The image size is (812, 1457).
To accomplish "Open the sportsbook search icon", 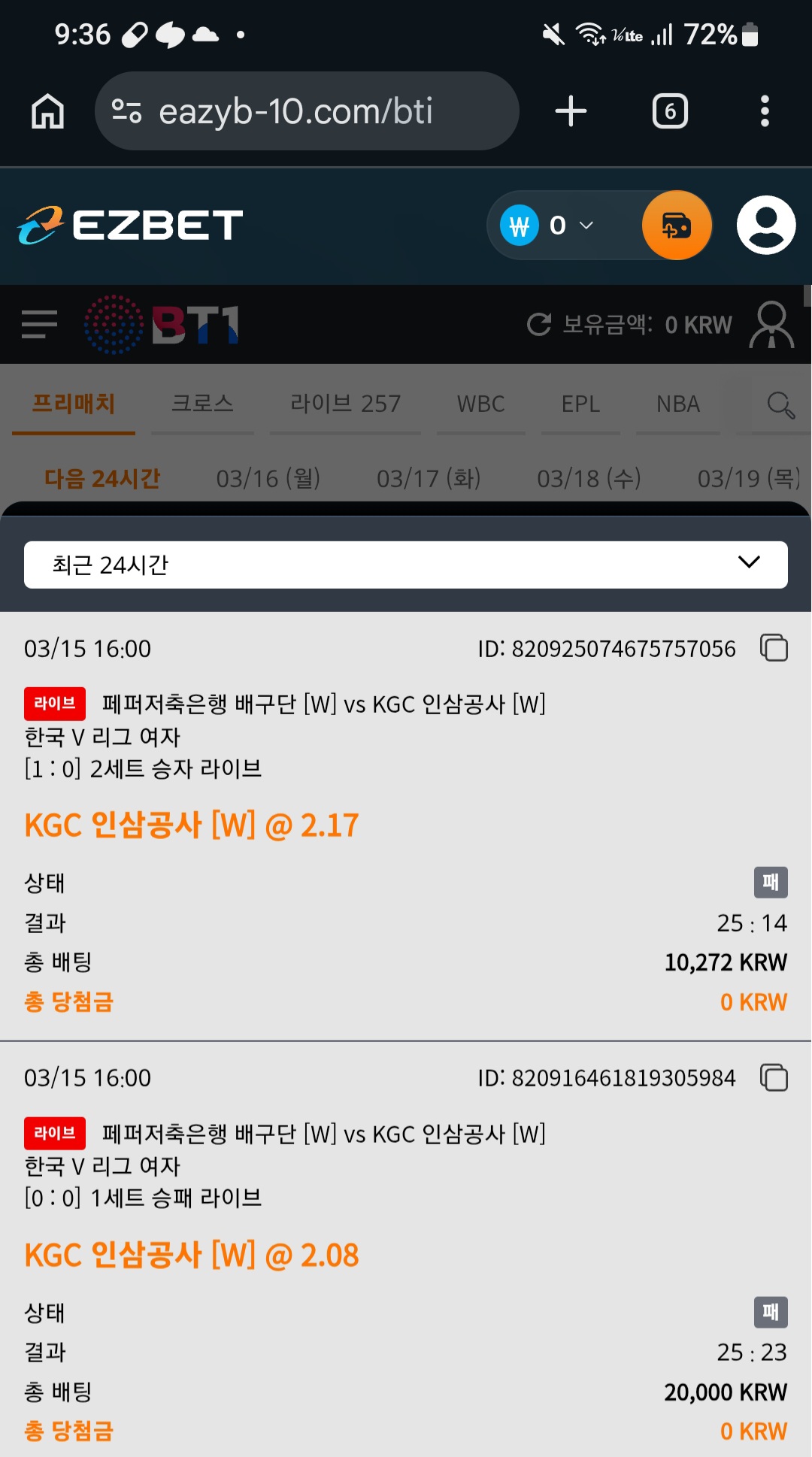I will [x=780, y=405].
